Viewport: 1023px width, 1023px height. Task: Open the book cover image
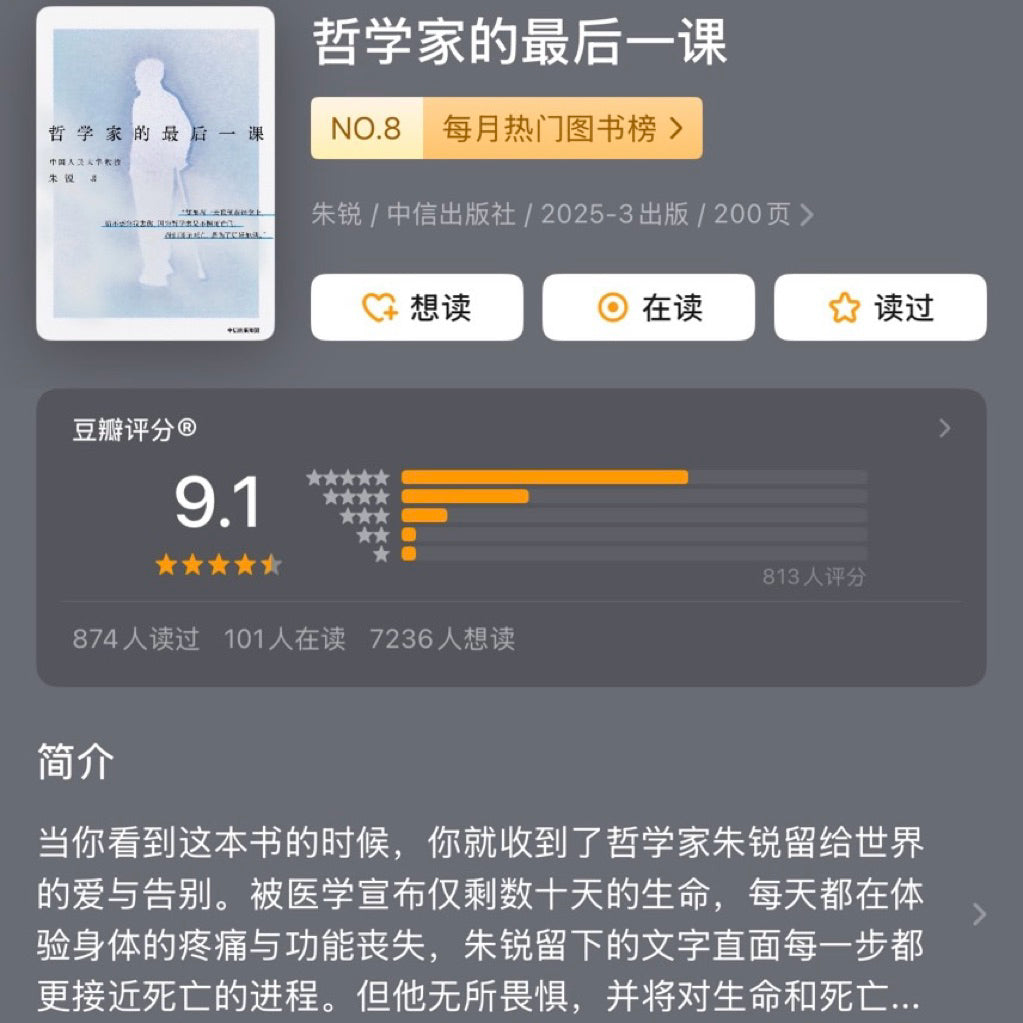[155, 173]
